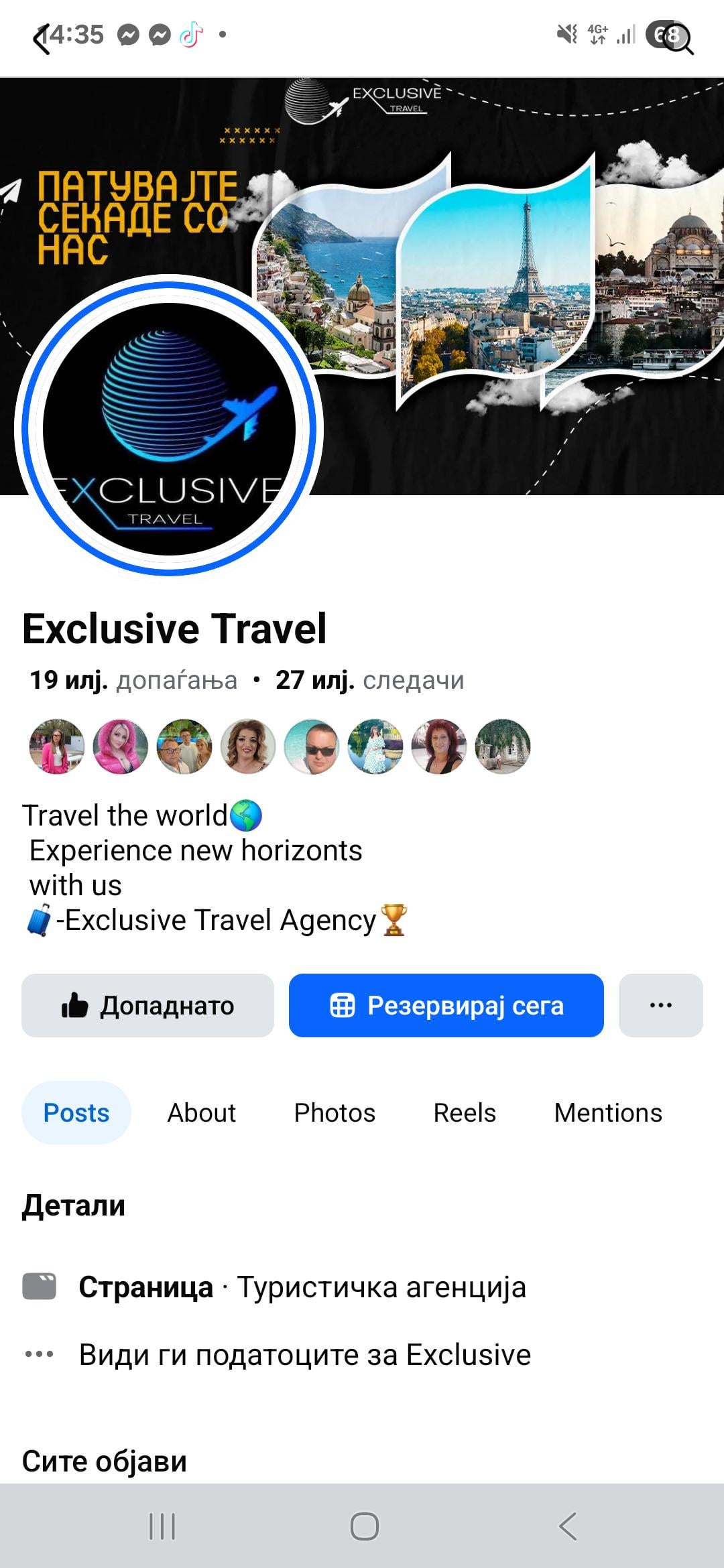Image resolution: width=724 pixels, height=1568 pixels.
Task: Go back using the top-left arrow
Action: (42, 39)
